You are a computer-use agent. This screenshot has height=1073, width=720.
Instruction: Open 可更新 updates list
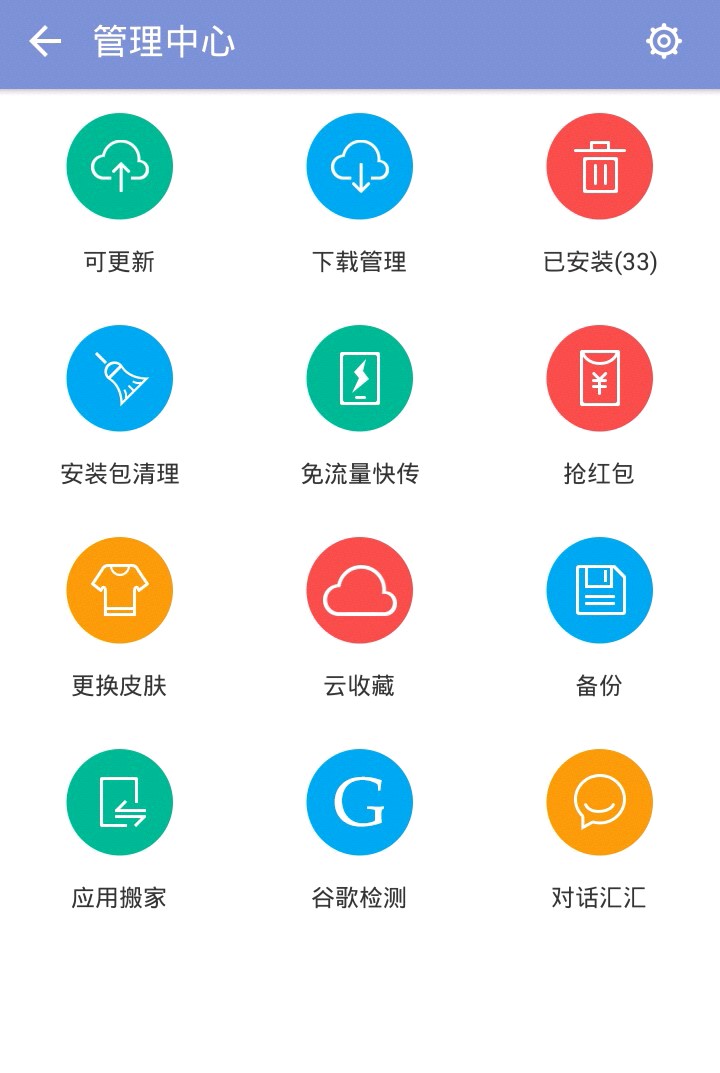tap(120, 167)
